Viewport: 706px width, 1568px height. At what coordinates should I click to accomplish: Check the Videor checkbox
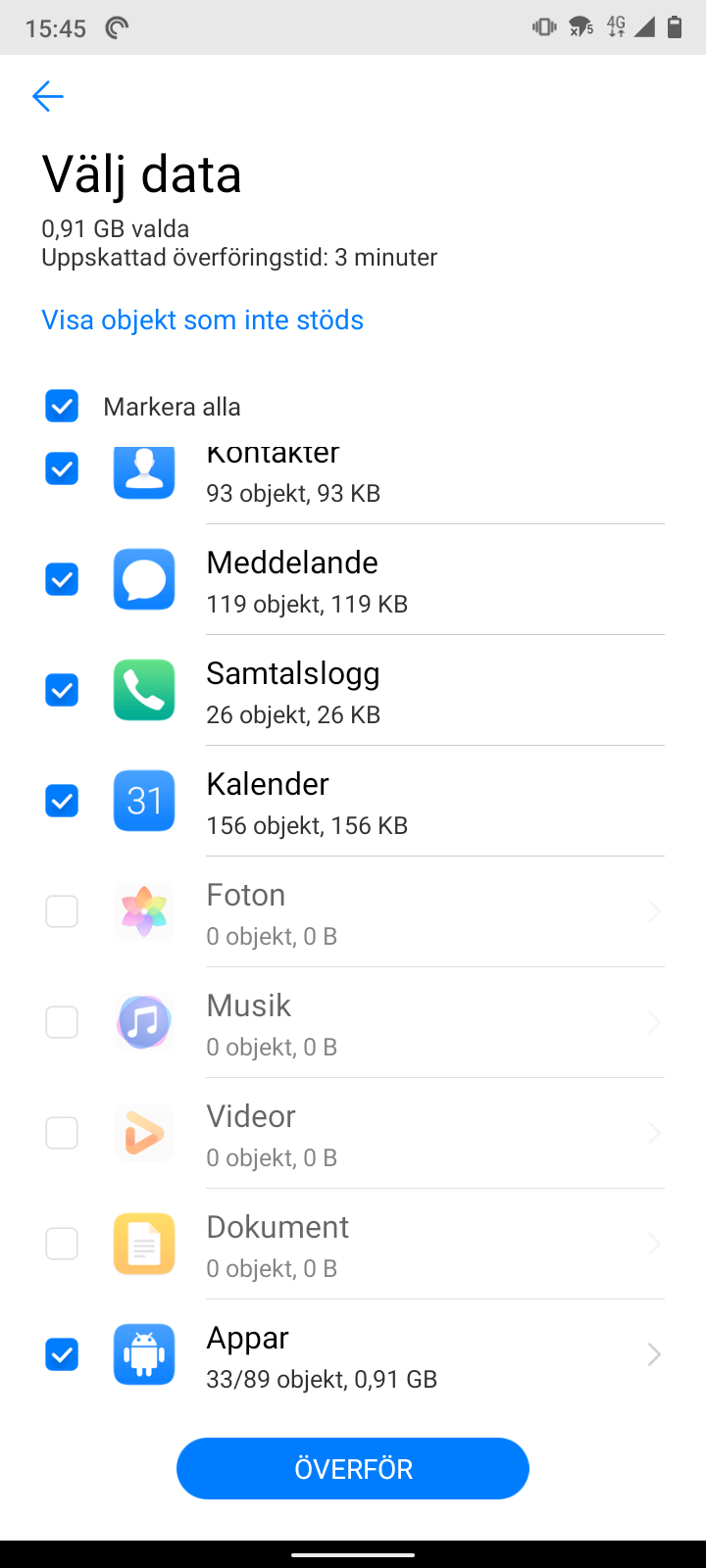62,1134
